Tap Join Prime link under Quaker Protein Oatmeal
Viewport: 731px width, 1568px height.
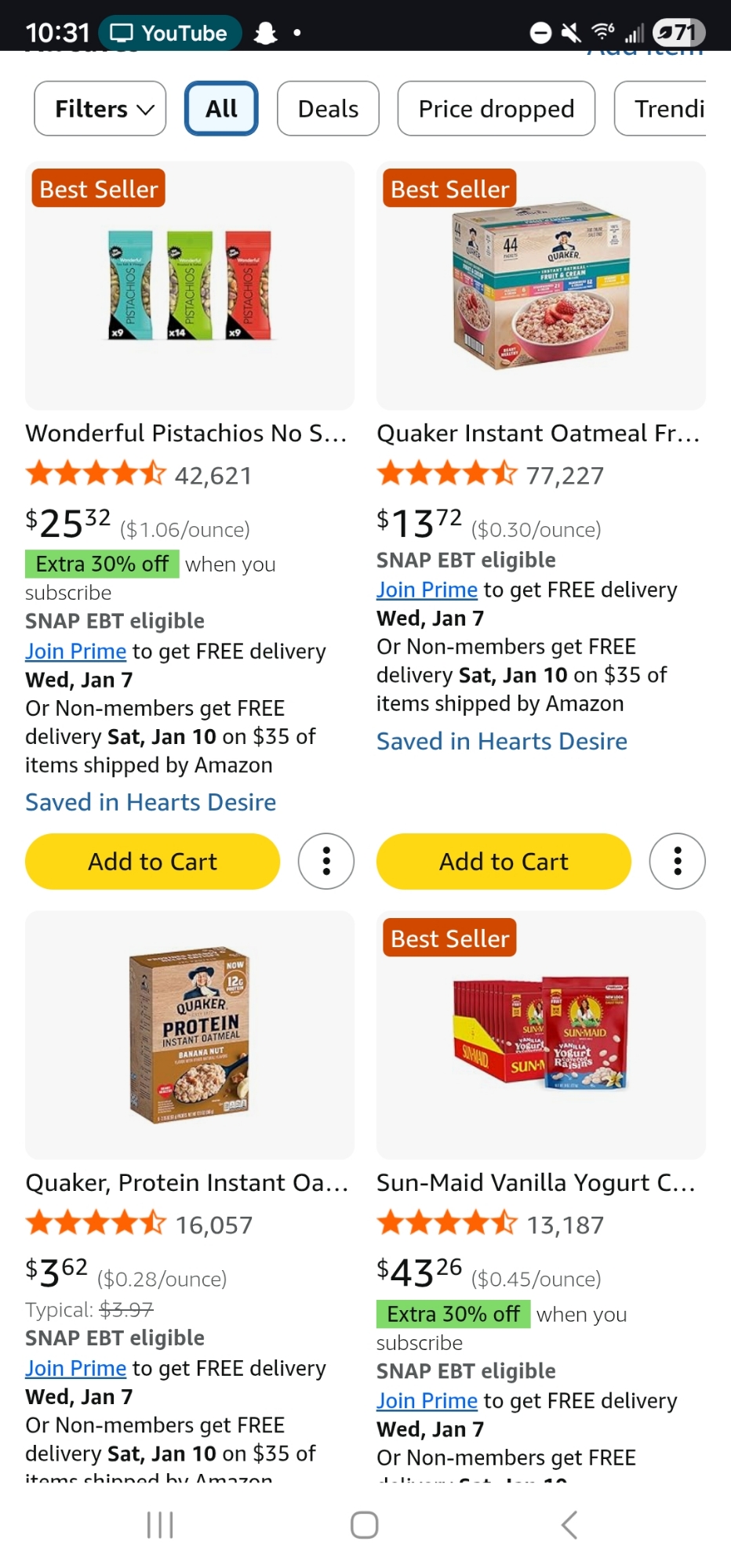[75, 1368]
